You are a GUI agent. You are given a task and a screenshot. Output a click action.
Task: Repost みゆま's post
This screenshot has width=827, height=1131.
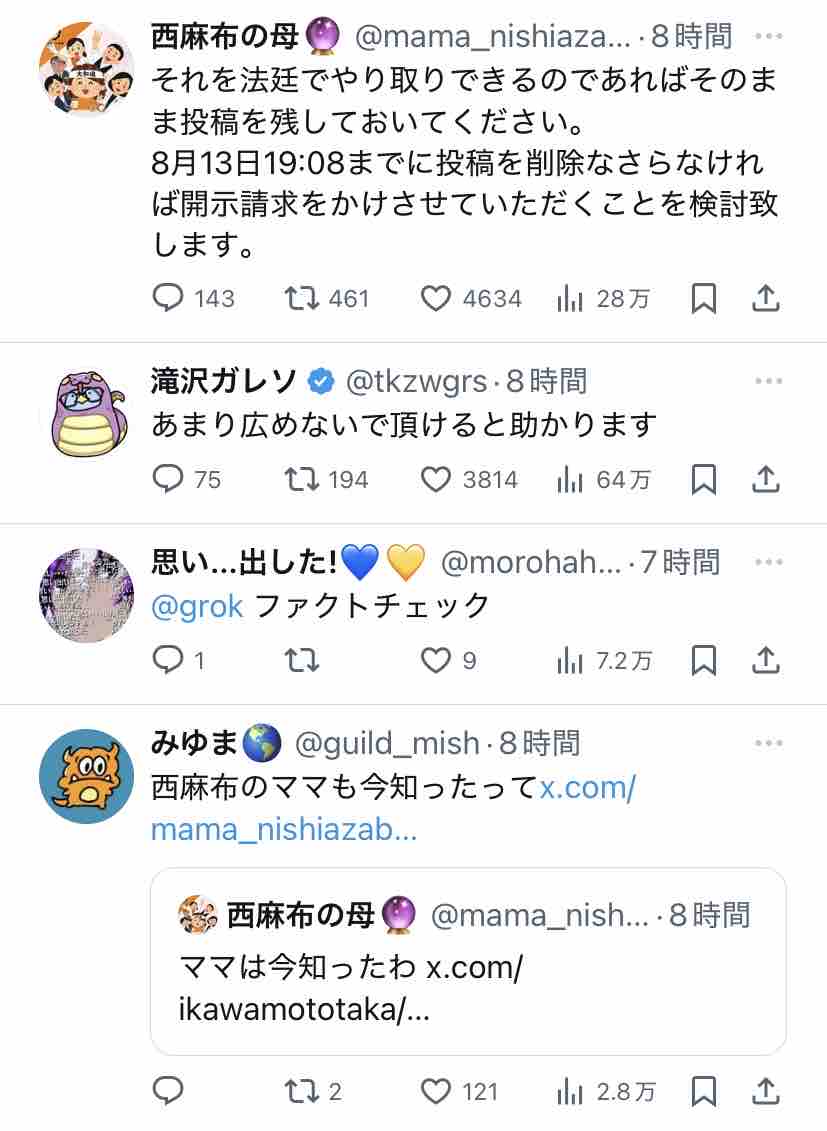click(301, 1092)
